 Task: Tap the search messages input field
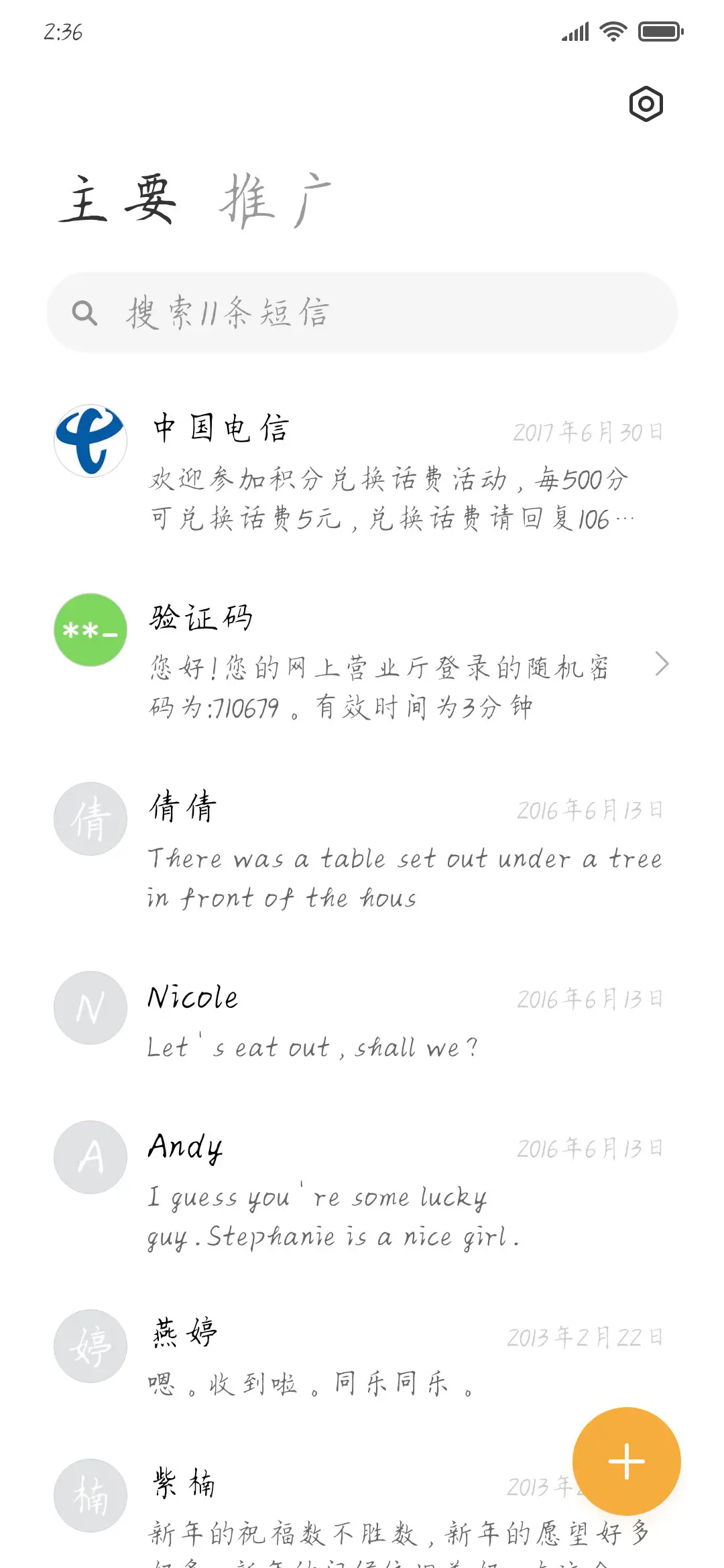(x=362, y=312)
